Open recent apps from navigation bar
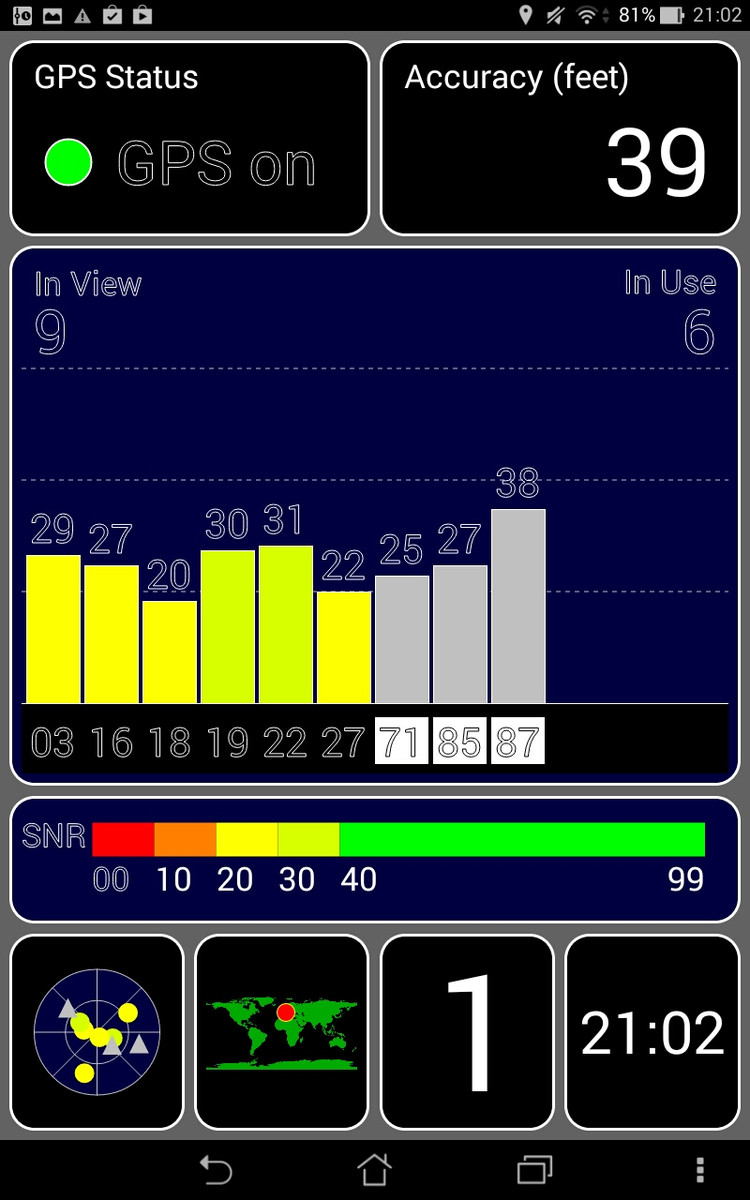Viewport: 750px width, 1200px height. pyautogui.click(x=535, y=1169)
